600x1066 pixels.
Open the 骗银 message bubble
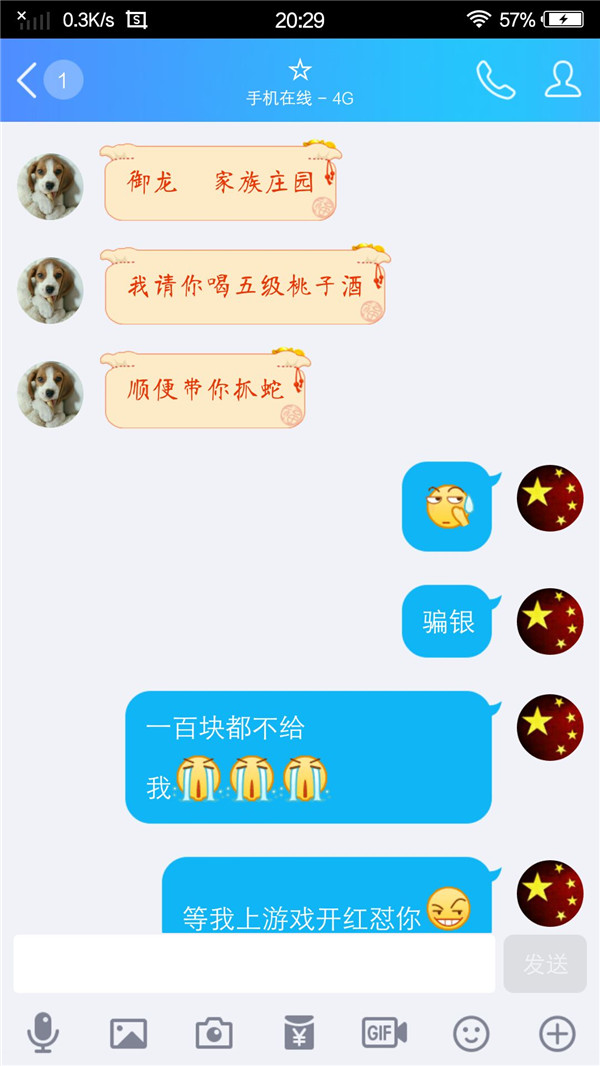[x=448, y=621]
